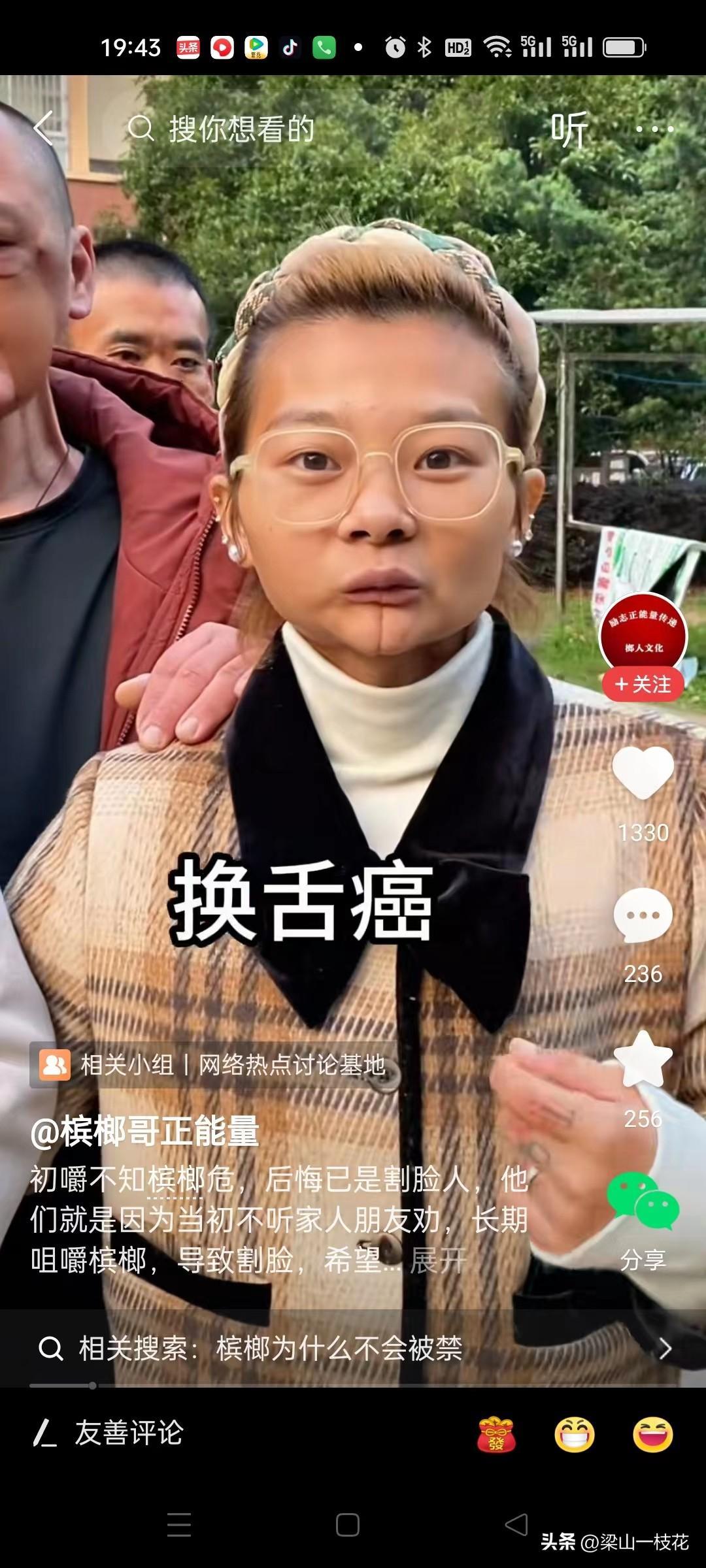Share via the WeChat 分享 icon

[643, 1202]
